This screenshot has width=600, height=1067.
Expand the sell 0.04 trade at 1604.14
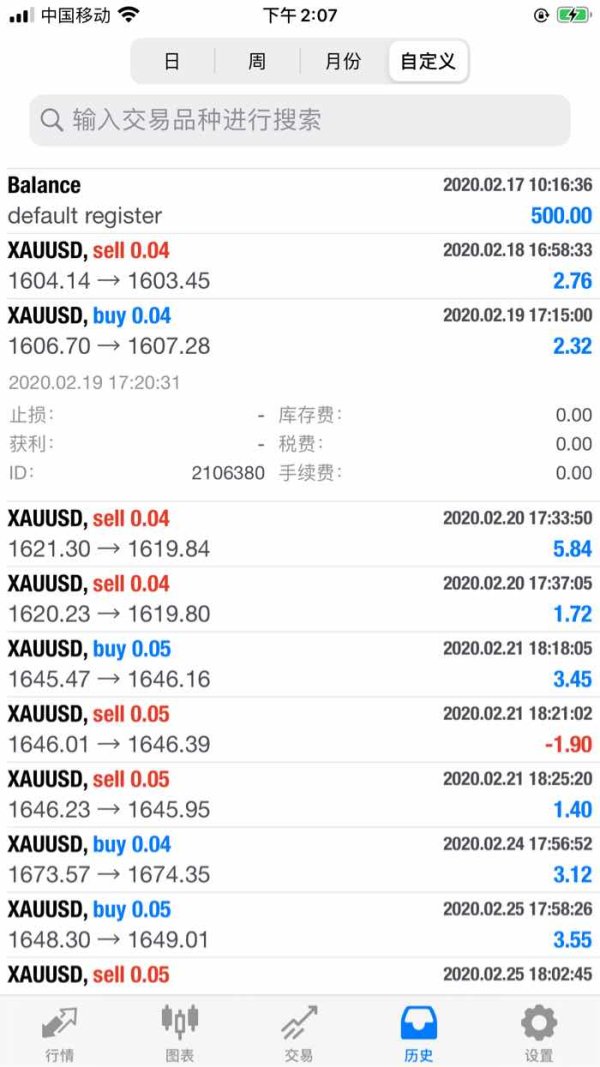(x=300, y=265)
